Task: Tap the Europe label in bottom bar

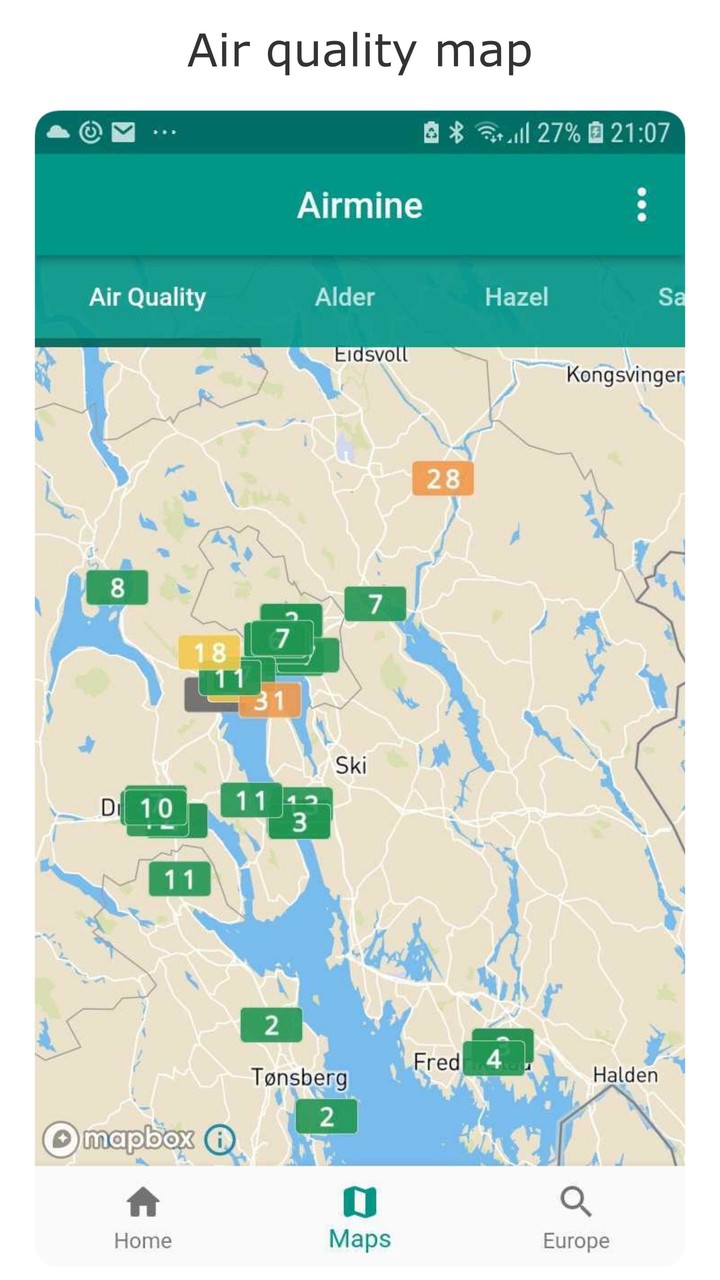Action: [576, 1240]
